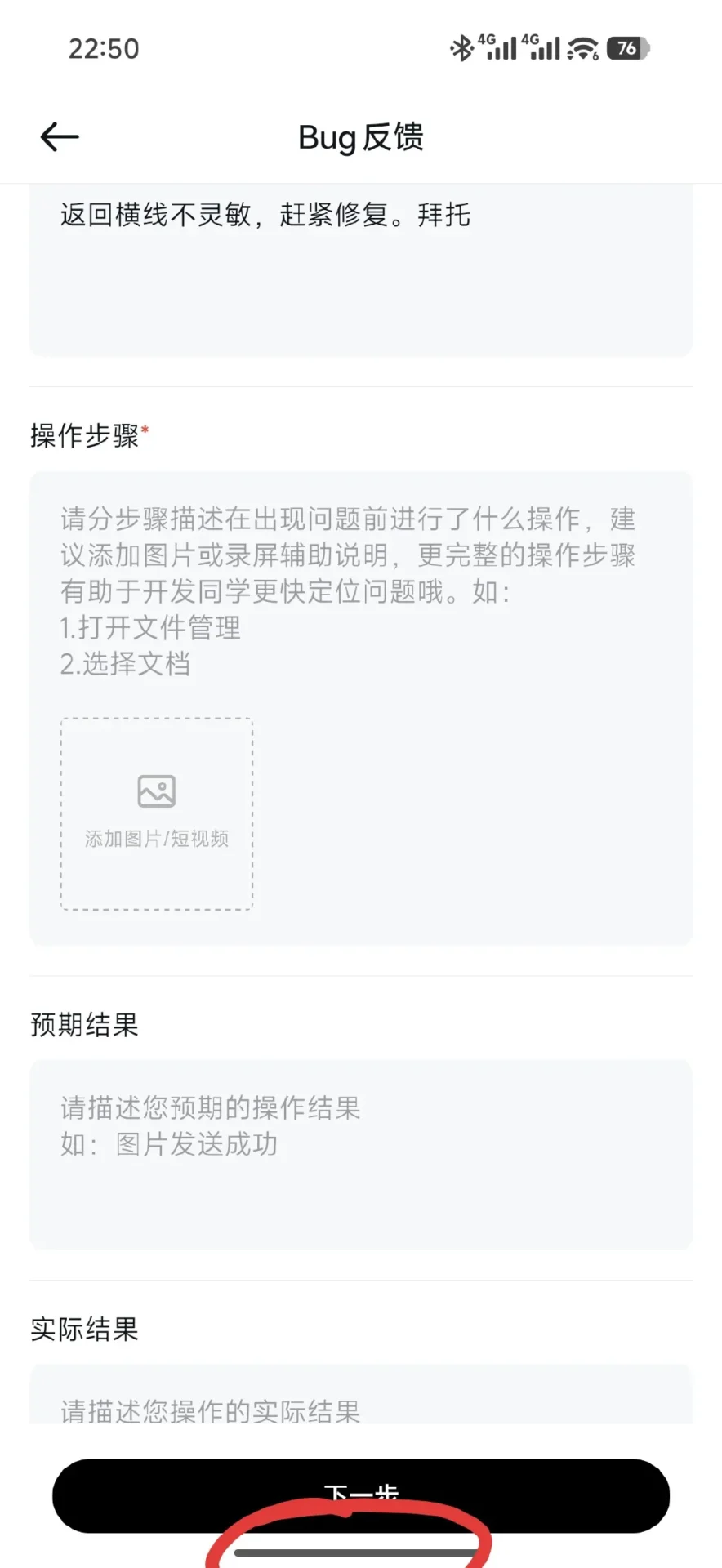The width and height of the screenshot is (722, 1568).
Task: Tap the battery indicator showing 76
Action: tap(626, 47)
